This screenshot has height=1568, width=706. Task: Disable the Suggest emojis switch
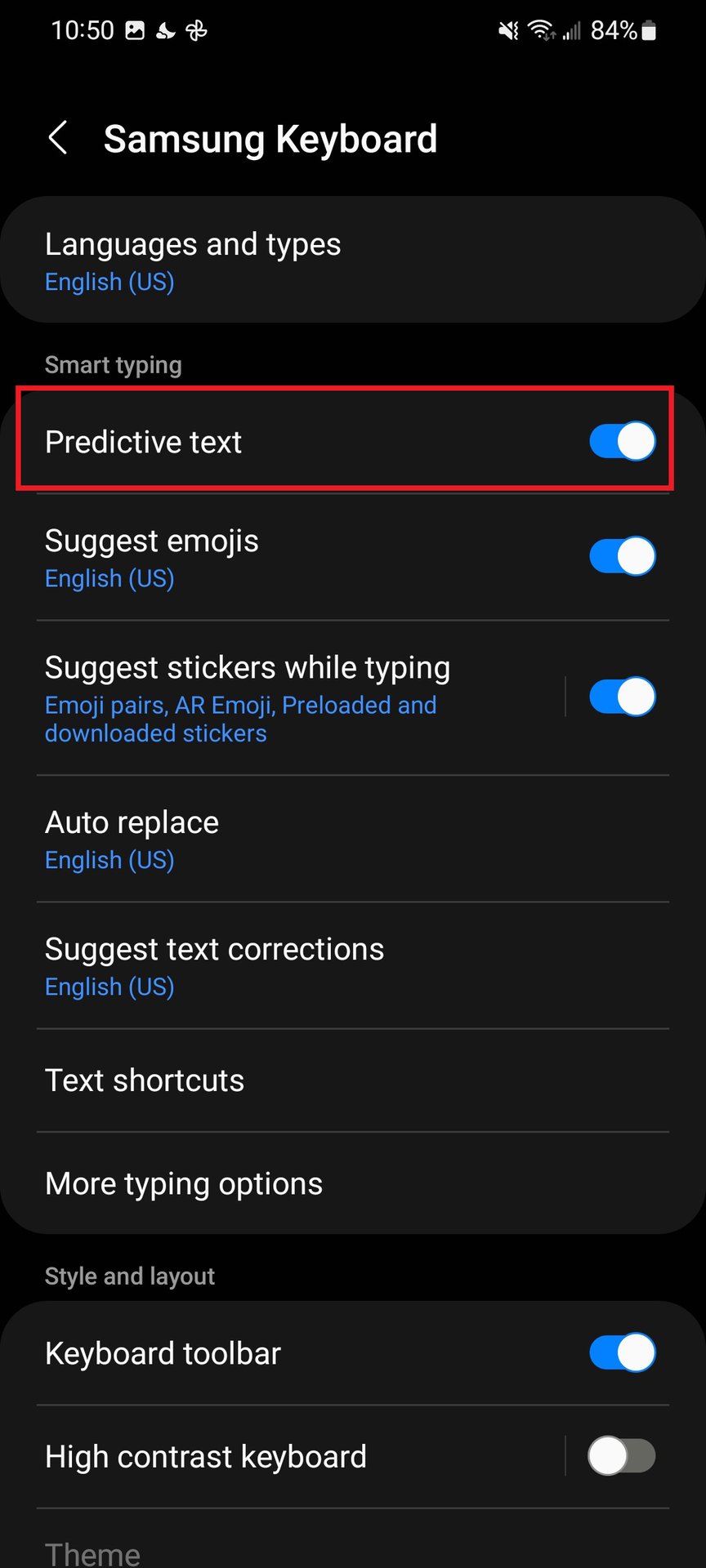tap(622, 557)
